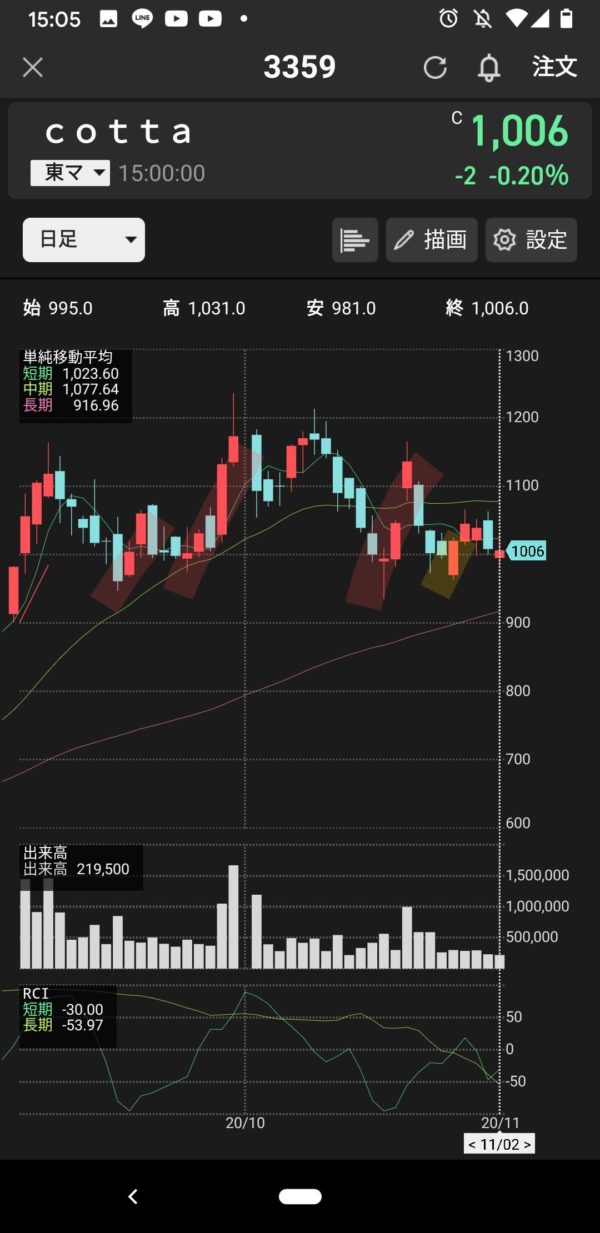Refresh the stock quote
This screenshot has width=600, height=1233.
click(x=435, y=67)
